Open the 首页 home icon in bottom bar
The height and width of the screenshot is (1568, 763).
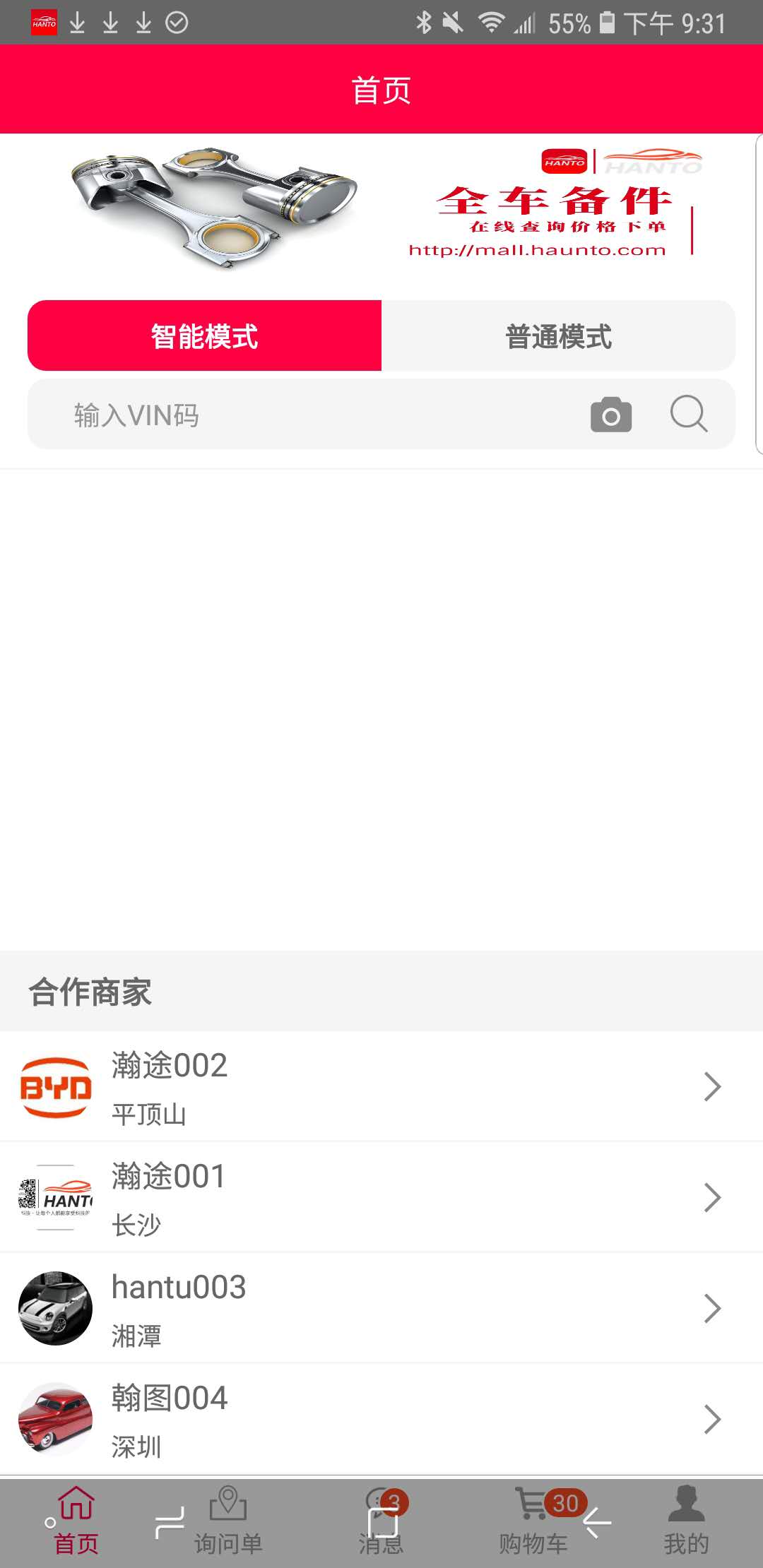tap(75, 1519)
